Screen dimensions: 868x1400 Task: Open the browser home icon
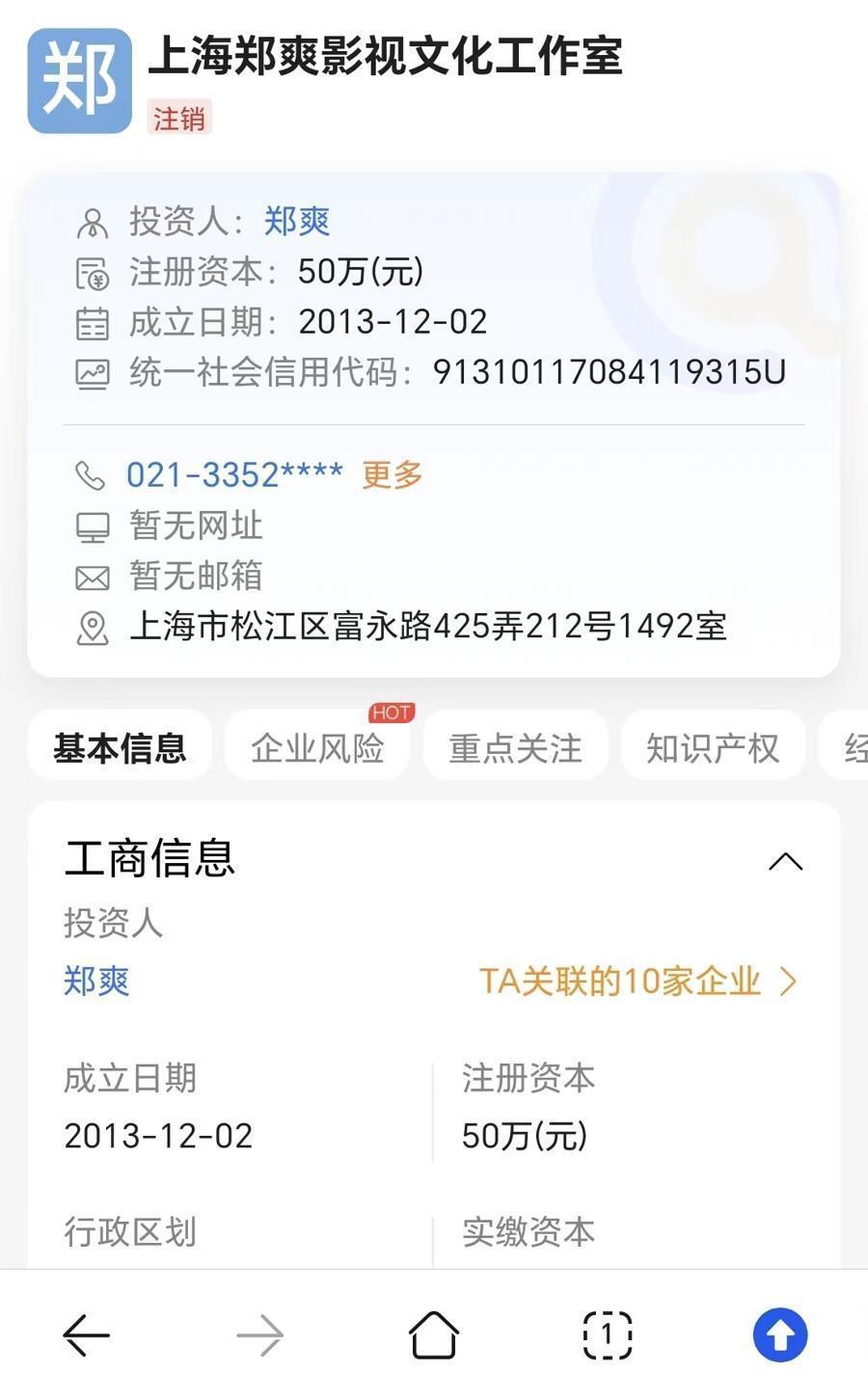[434, 1335]
